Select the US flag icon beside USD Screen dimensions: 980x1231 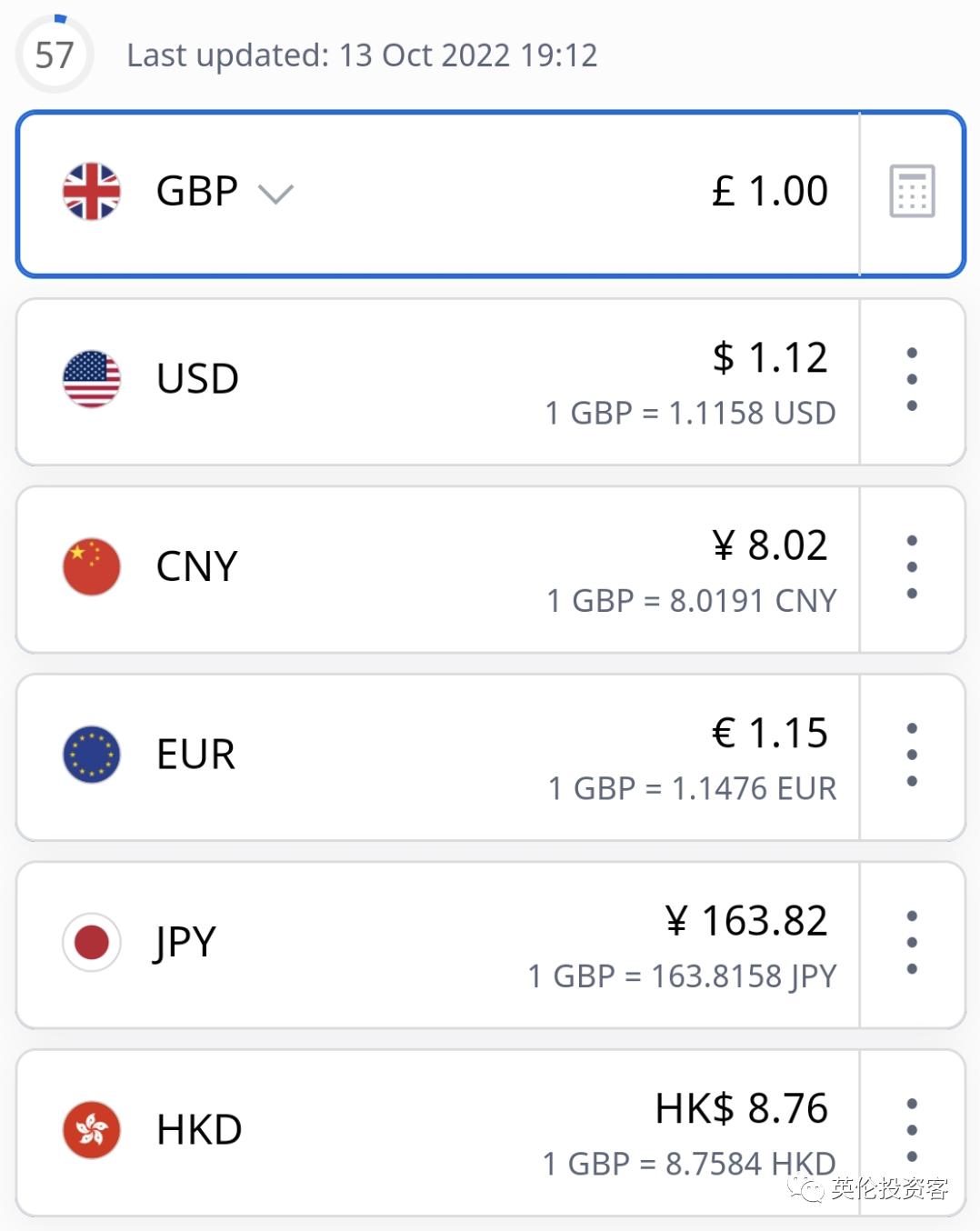click(x=91, y=379)
